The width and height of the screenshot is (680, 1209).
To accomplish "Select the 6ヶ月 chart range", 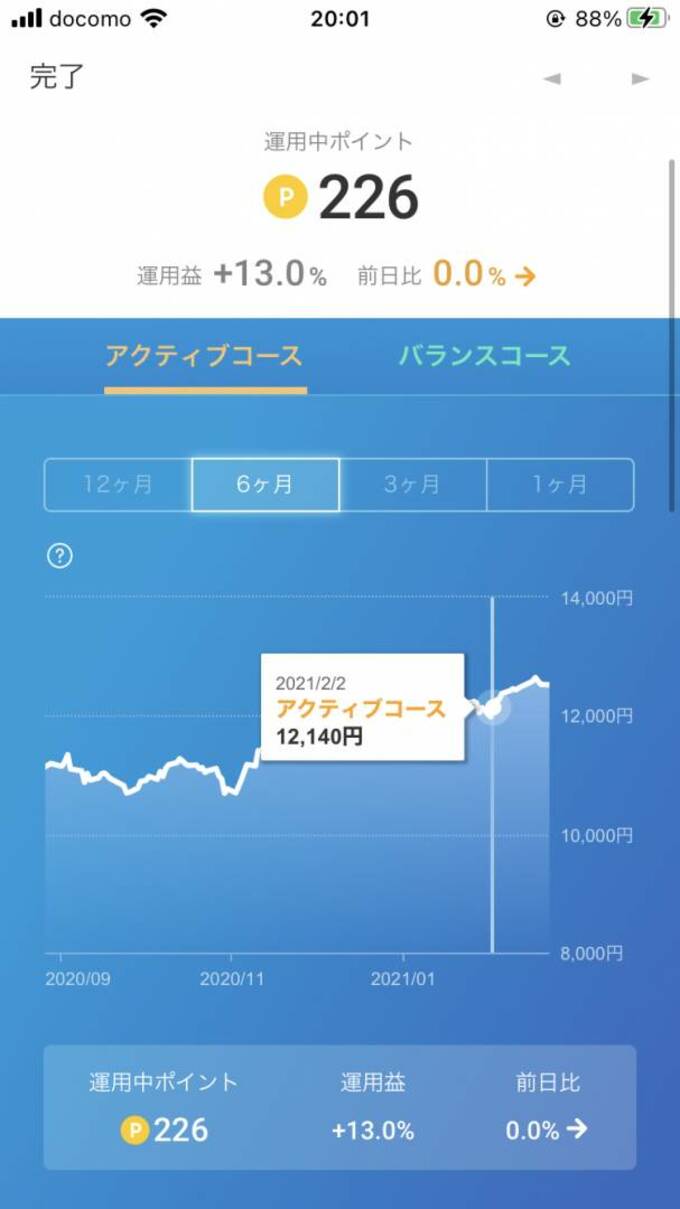I will coord(265,485).
